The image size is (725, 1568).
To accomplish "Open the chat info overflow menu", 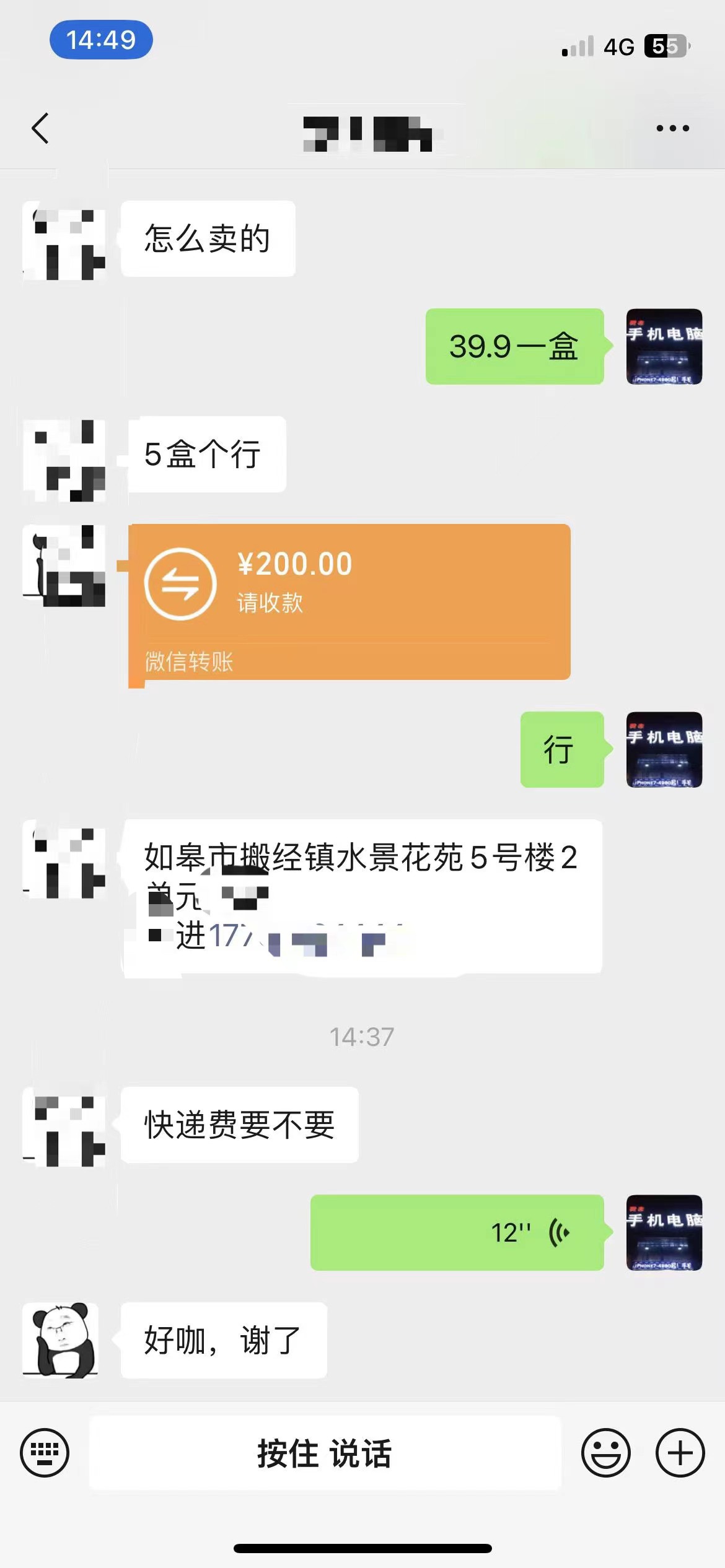I will pos(672,129).
